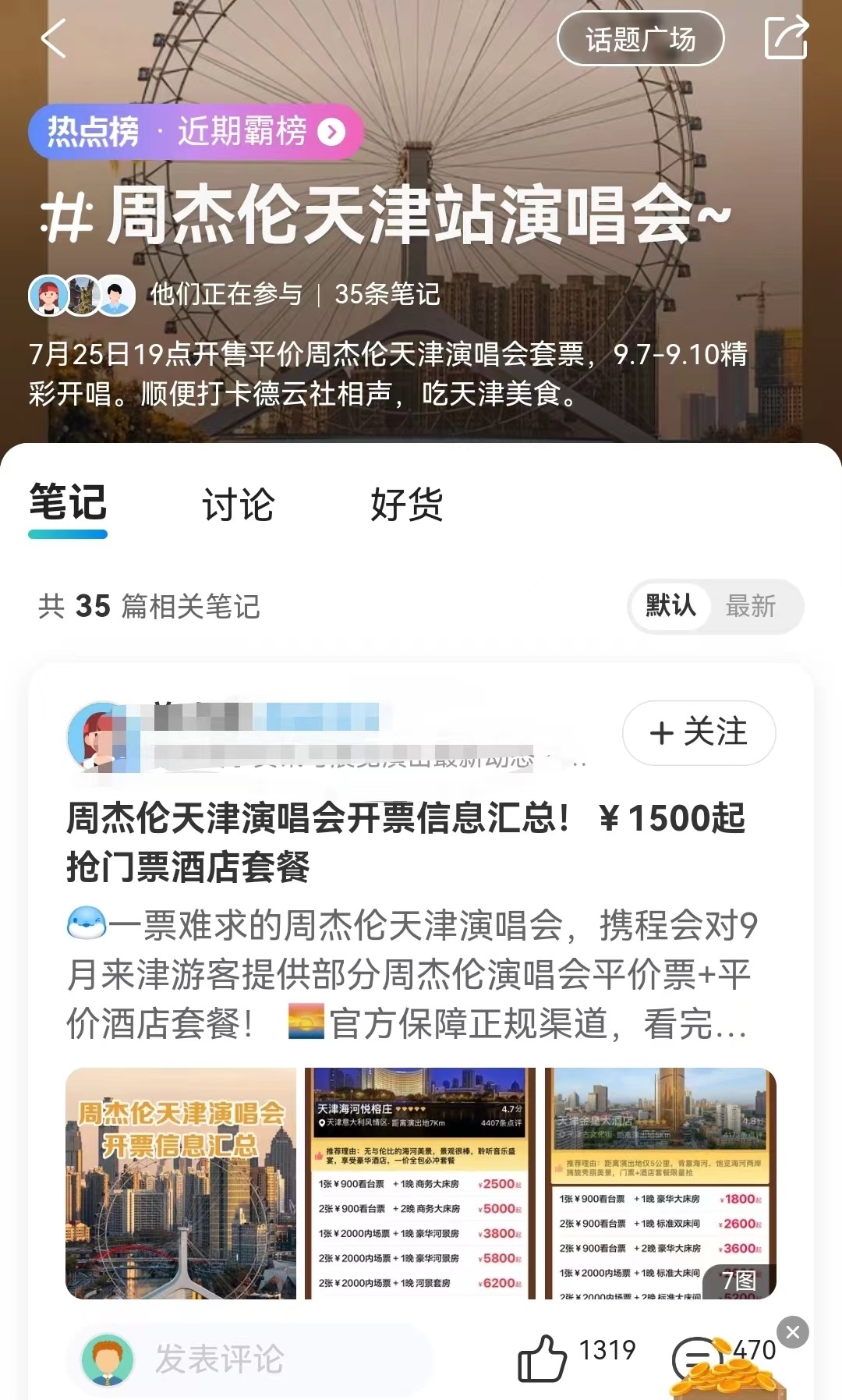Go back using the top-left arrow

tap(53, 39)
